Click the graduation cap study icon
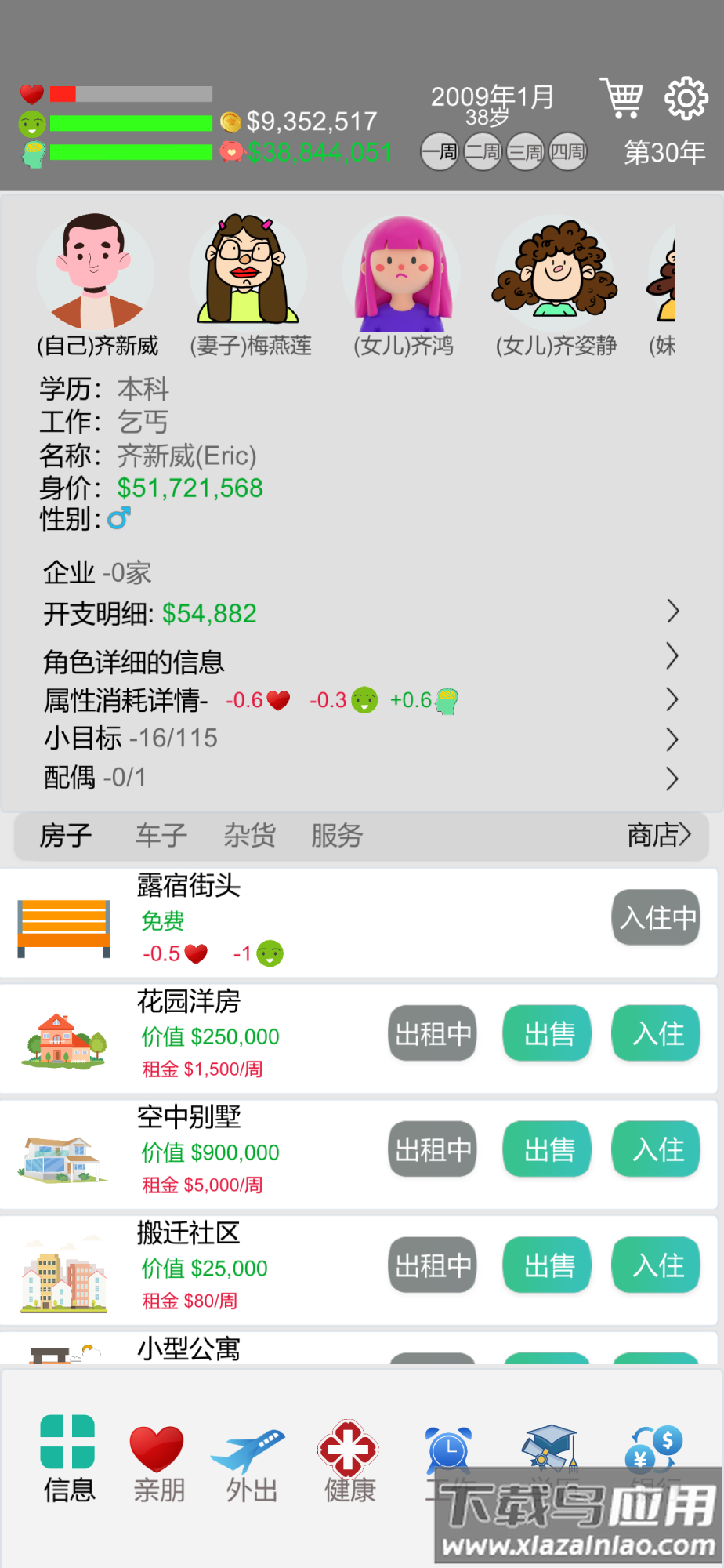Screen dimensions: 724x1568 click(x=548, y=1446)
